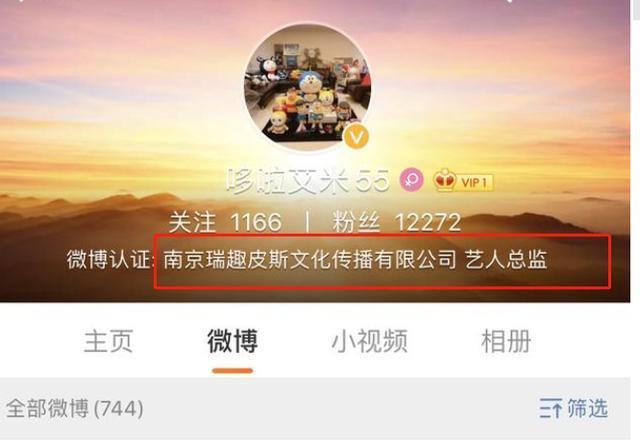Switch to the 小视频 tab
The image size is (640, 448).
(x=369, y=341)
